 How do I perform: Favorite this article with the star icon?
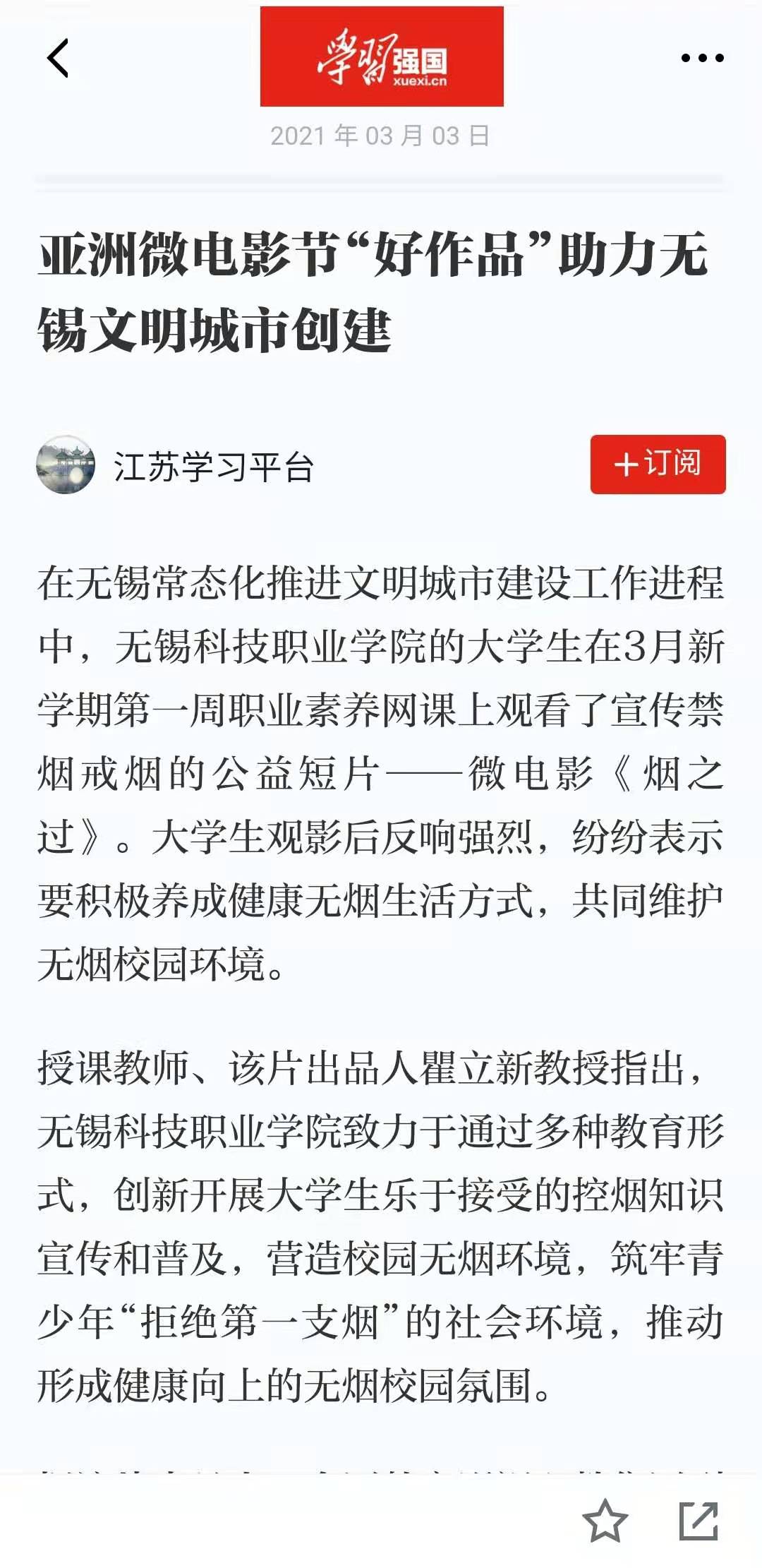coord(605,1521)
